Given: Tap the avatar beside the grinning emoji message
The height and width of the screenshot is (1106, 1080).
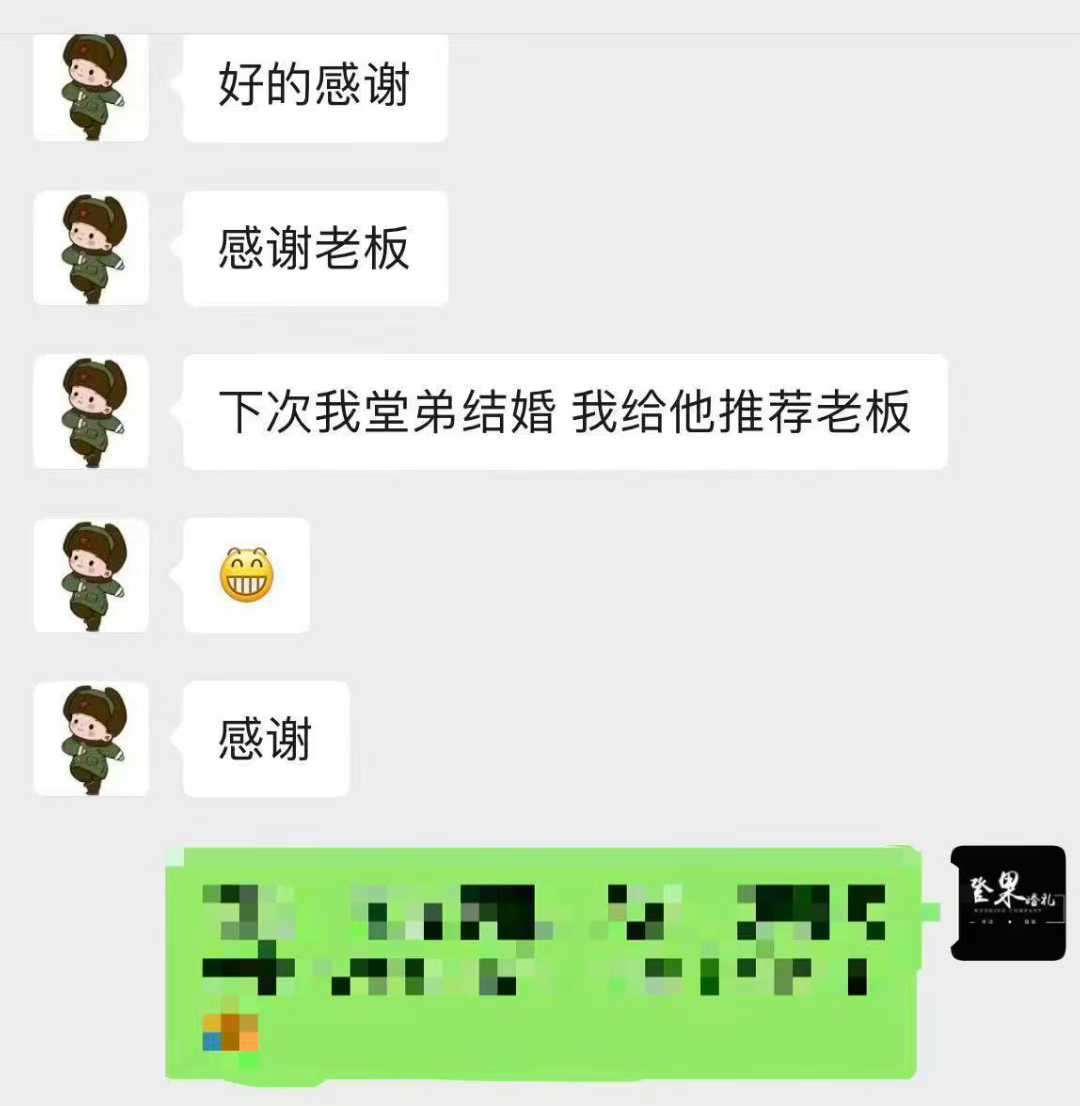Looking at the screenshot, I should point(91,575).
